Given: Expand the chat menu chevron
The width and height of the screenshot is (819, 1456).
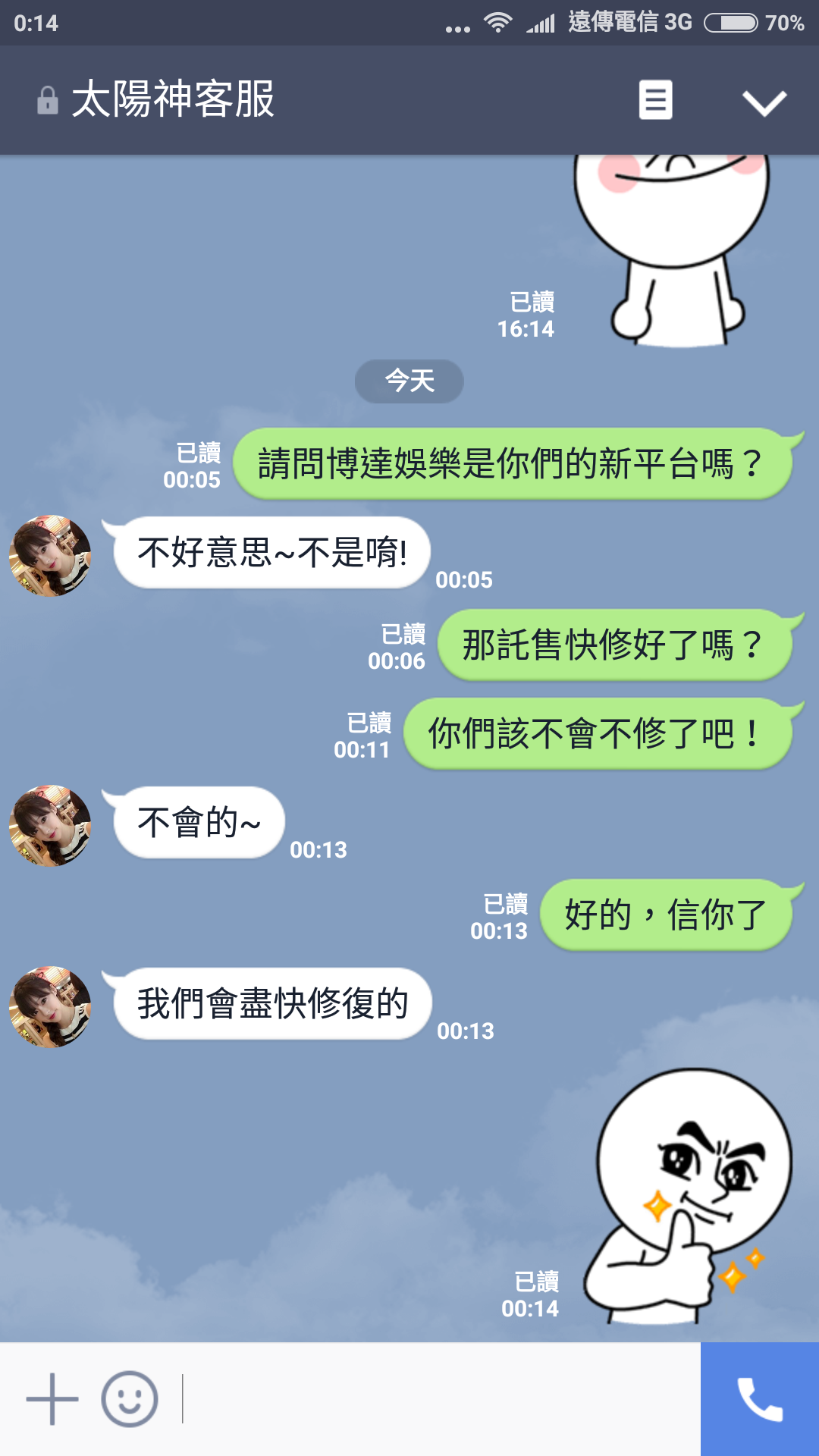Looking at the screenshot, I should 764,102.
